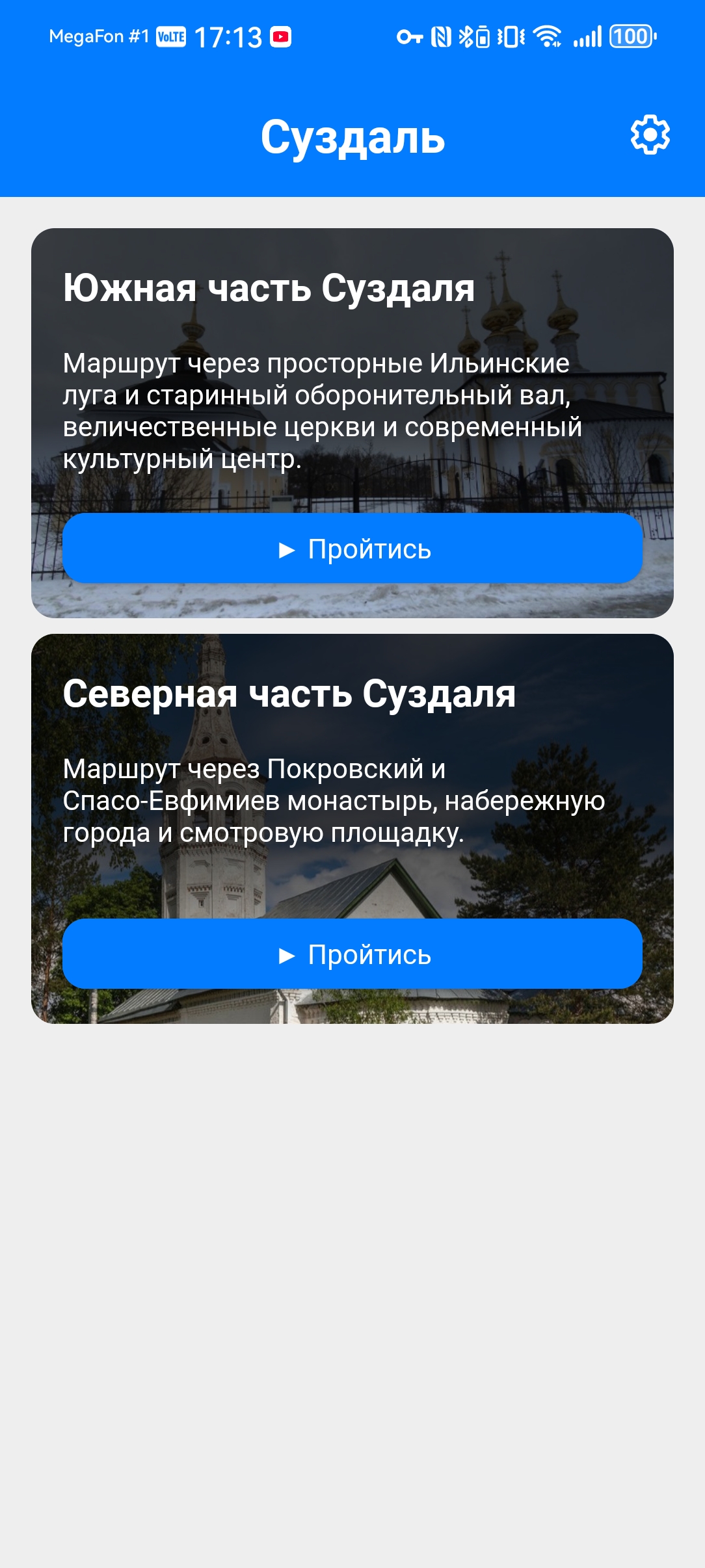Image resolution: width=705 pixels, height=1568 pixels.
Task: Start the Северная часть Суздаля walk
Action: tap(352, 954)
